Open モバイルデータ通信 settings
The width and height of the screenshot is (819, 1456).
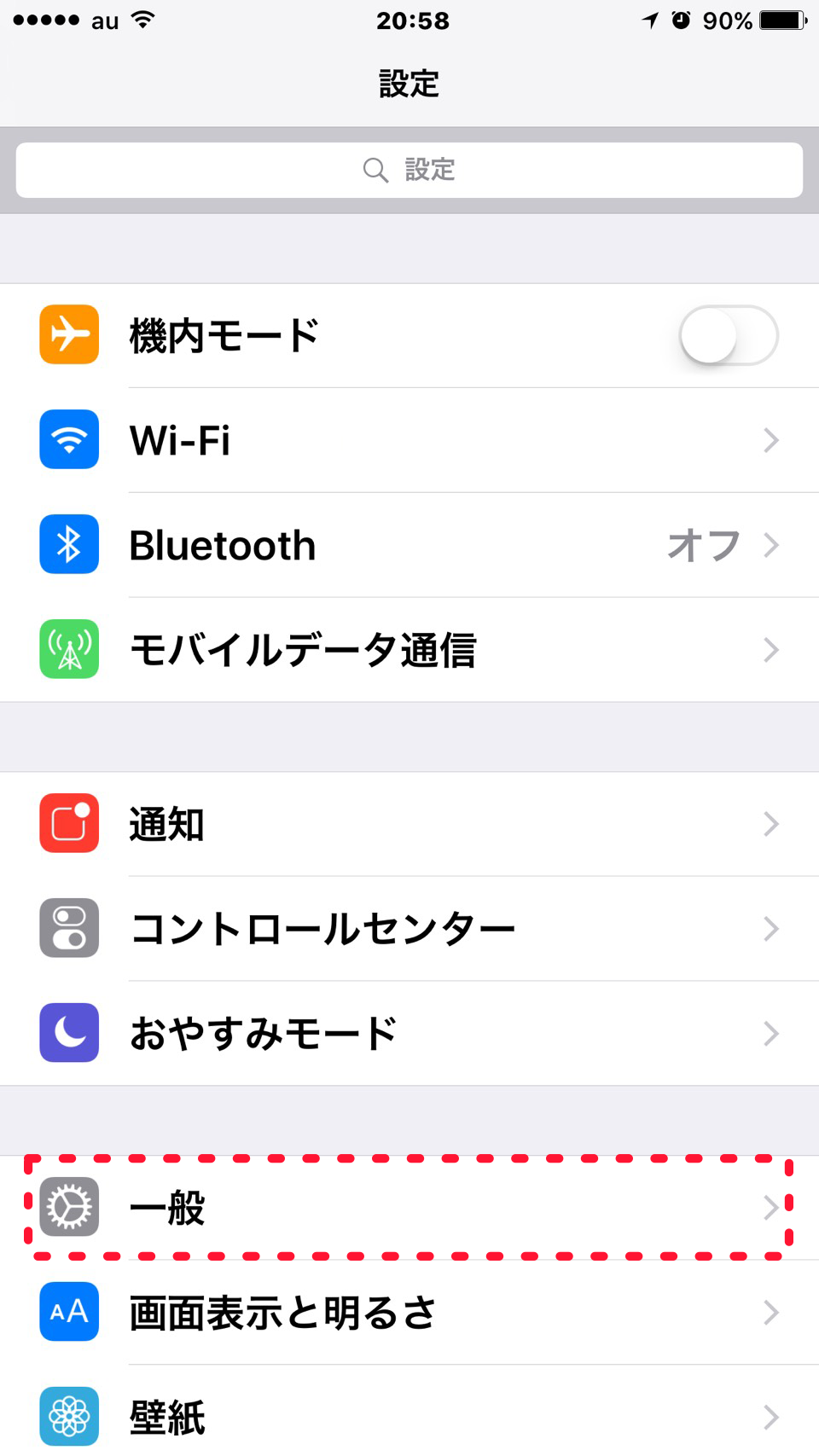coord(409,650)
